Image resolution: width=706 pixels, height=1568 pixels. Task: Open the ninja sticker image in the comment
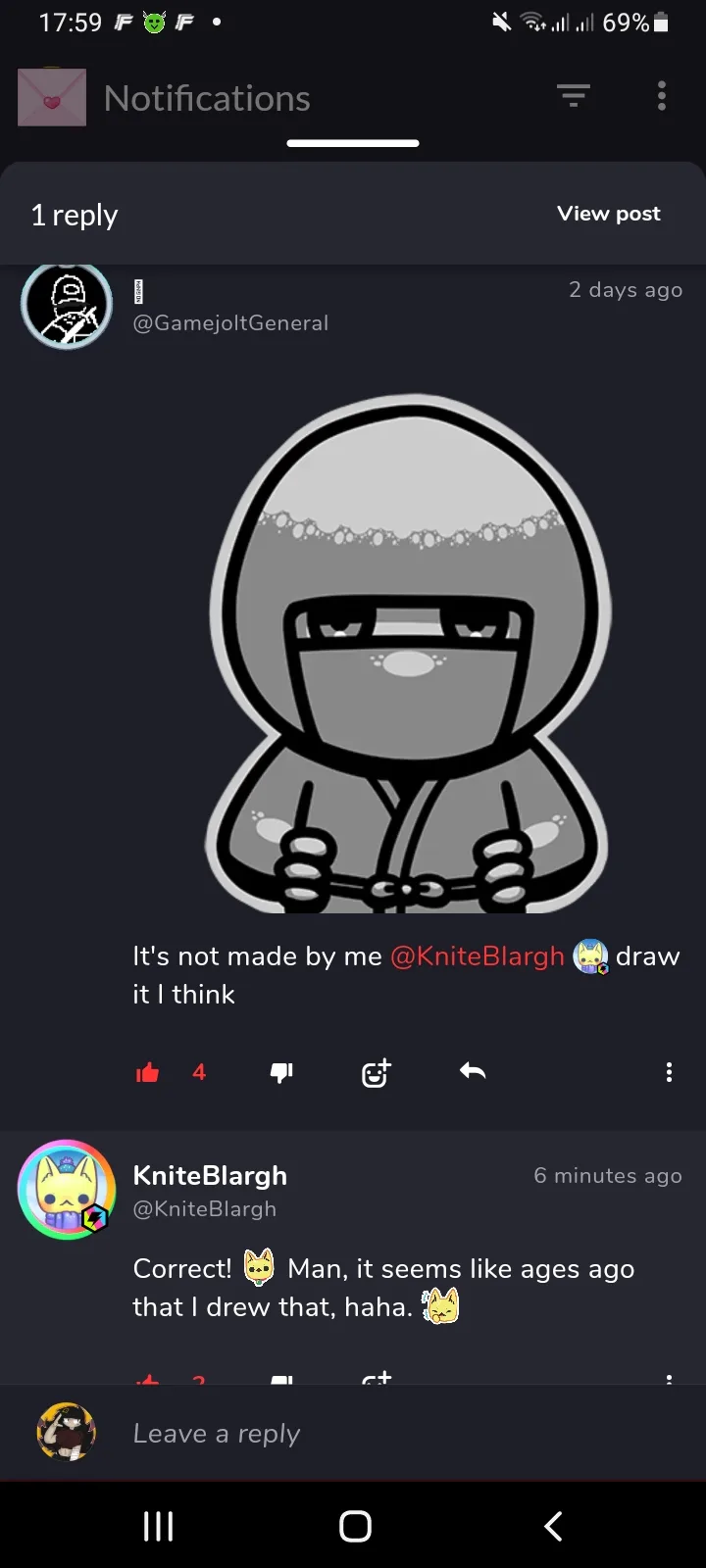pyautogui.click(x=408, y=654)
